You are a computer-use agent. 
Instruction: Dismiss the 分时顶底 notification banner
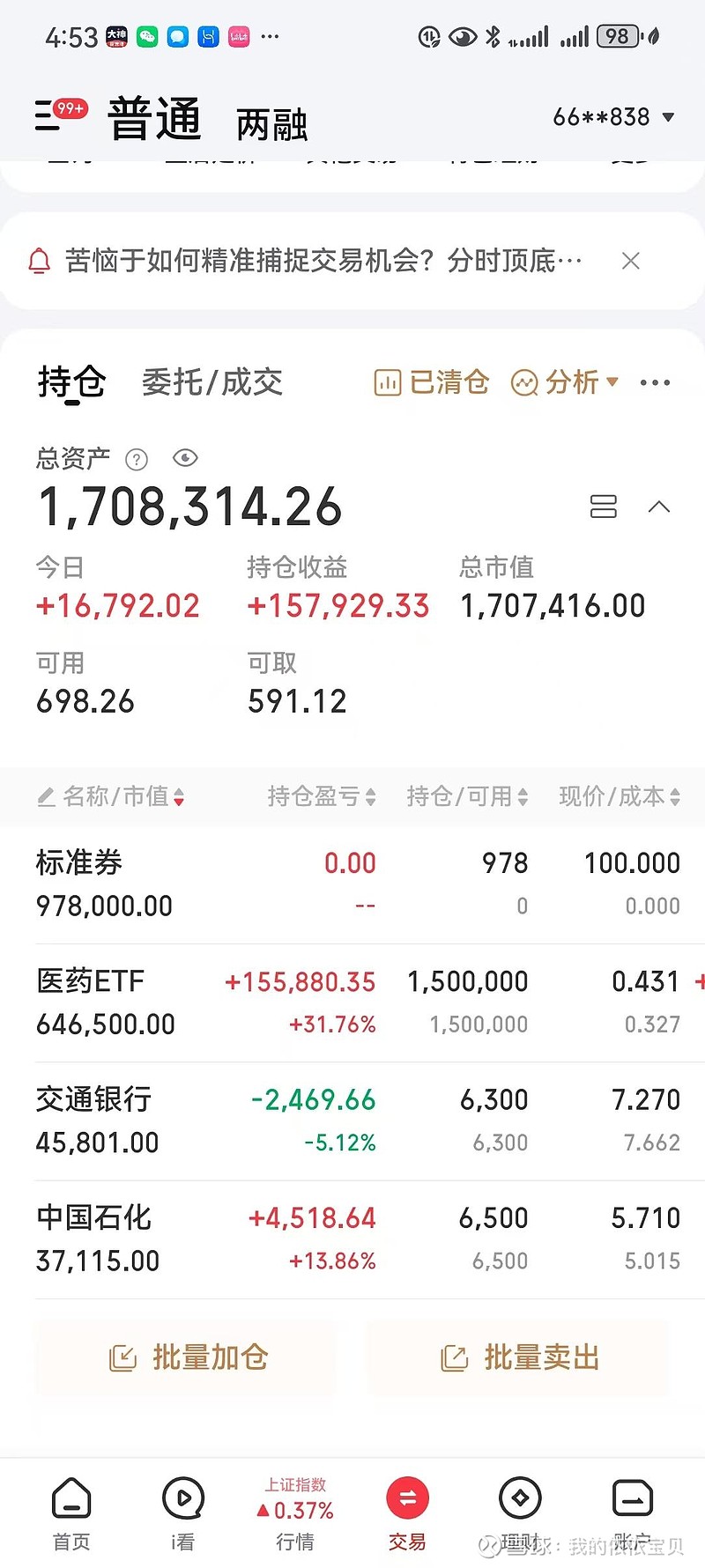click(630, 261)
